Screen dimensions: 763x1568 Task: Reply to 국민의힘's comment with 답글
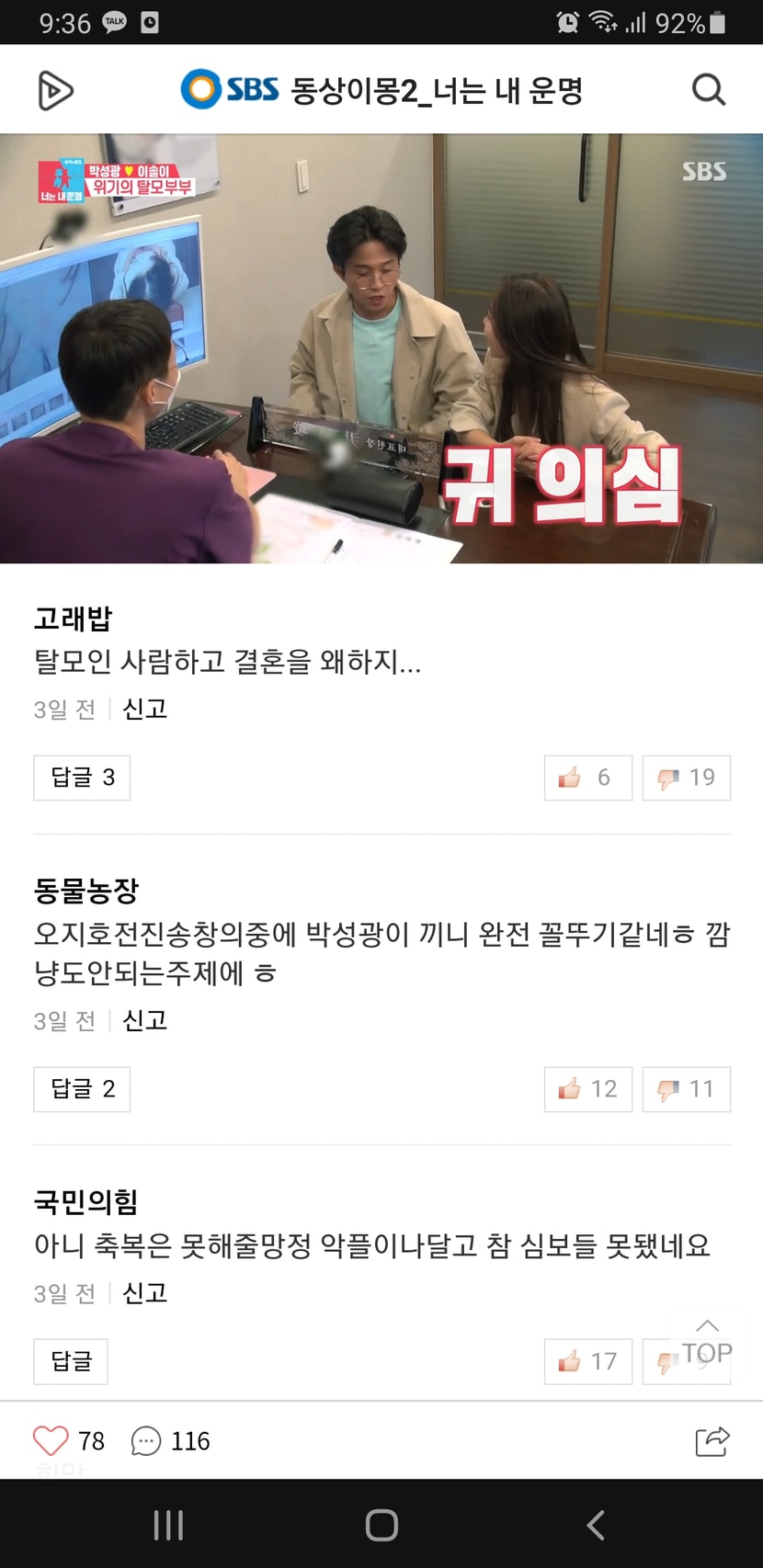(71, 1361)
